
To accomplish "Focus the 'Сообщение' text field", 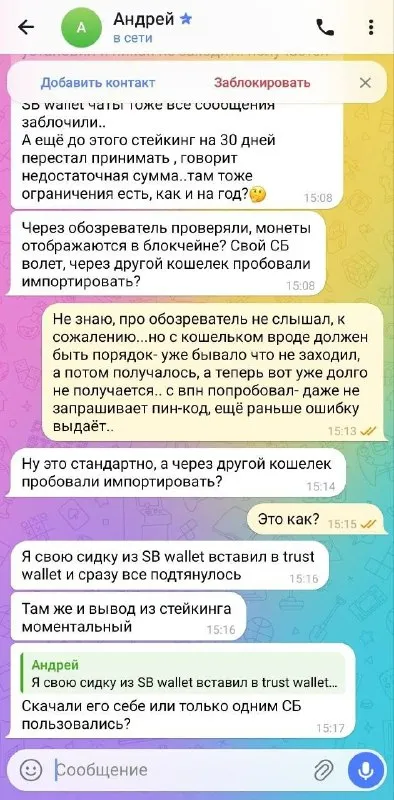I will click(179, 769).
